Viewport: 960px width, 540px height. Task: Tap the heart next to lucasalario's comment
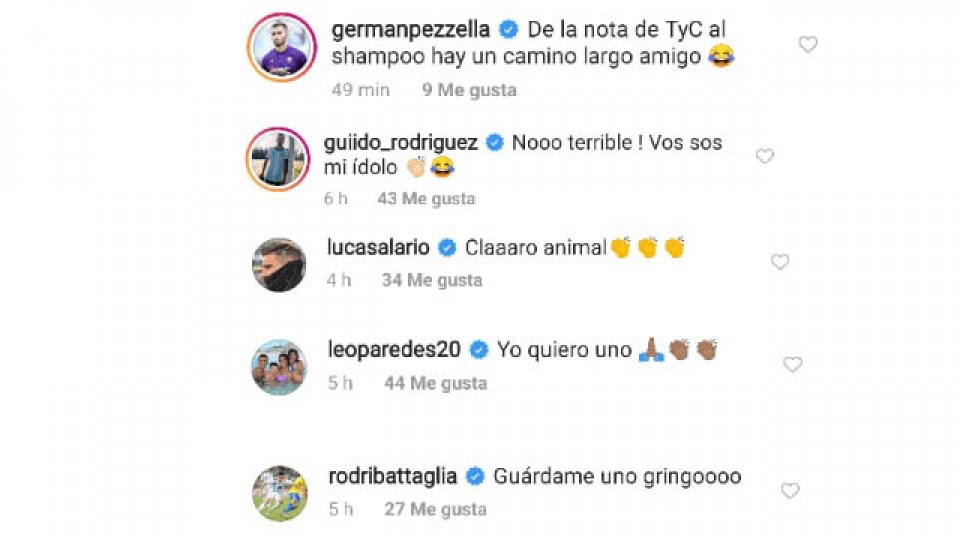click(x=780, y=262)
